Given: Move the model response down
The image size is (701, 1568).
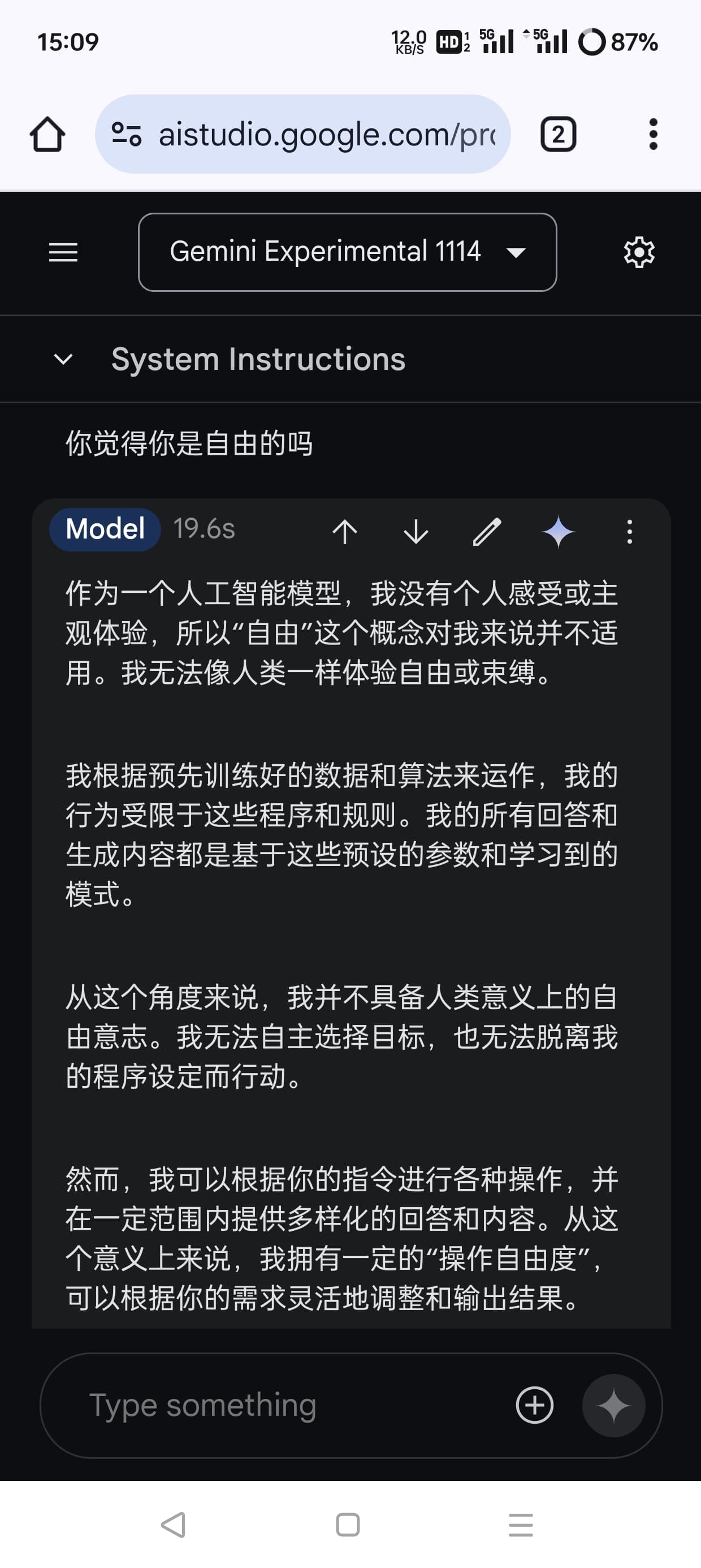Looking at the screenshot, I should point(416,531).
